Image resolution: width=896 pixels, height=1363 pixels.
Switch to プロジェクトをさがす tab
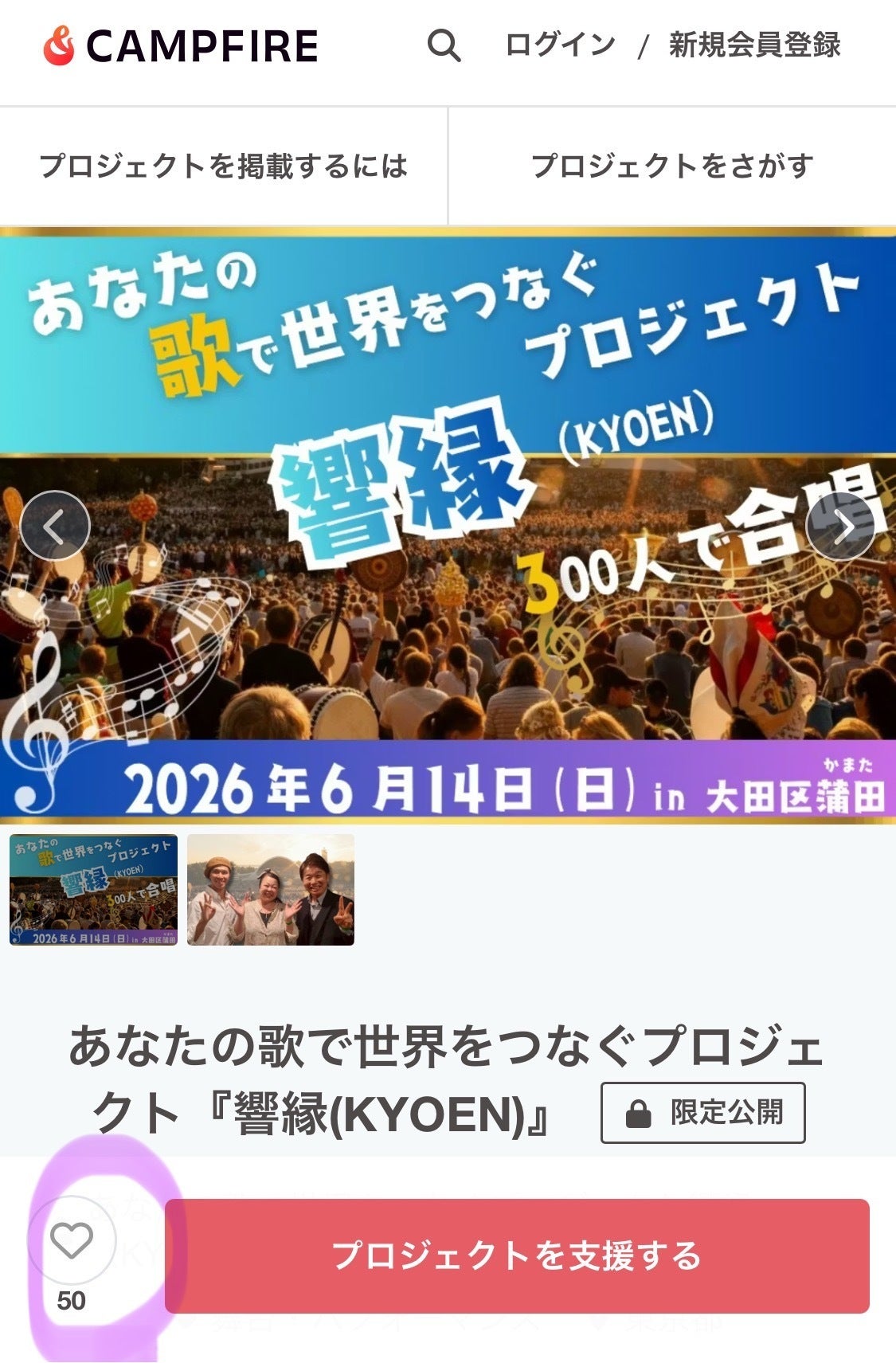(x=672, y=166)
